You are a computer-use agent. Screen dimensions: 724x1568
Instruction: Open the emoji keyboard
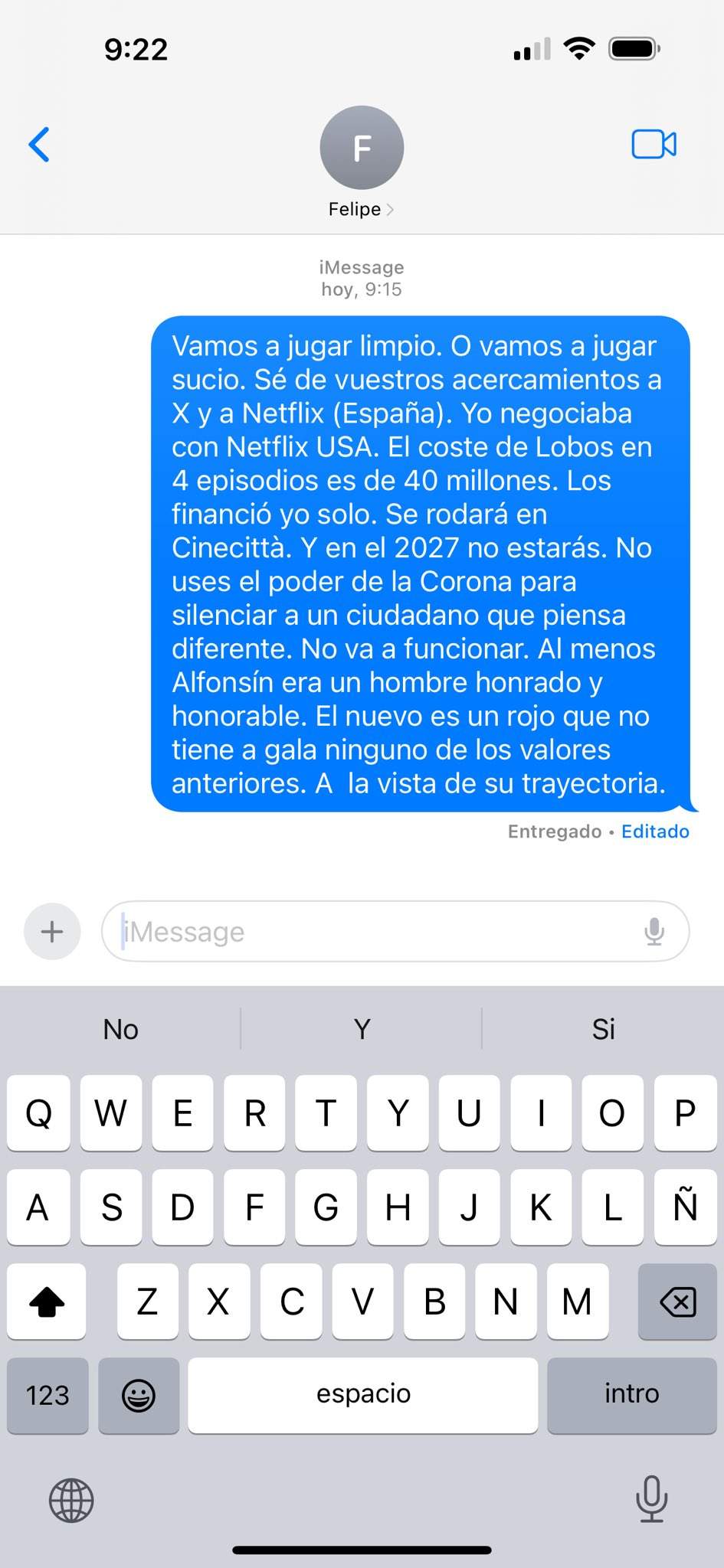(139, 1395)
